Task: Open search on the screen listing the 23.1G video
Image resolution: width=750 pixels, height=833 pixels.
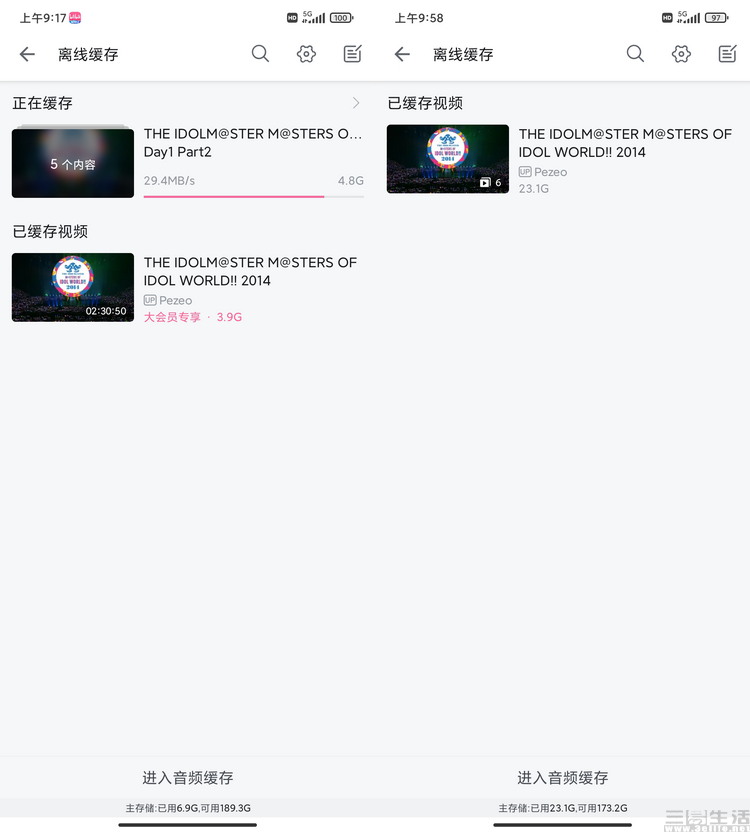Action: [x=635, y=54]
